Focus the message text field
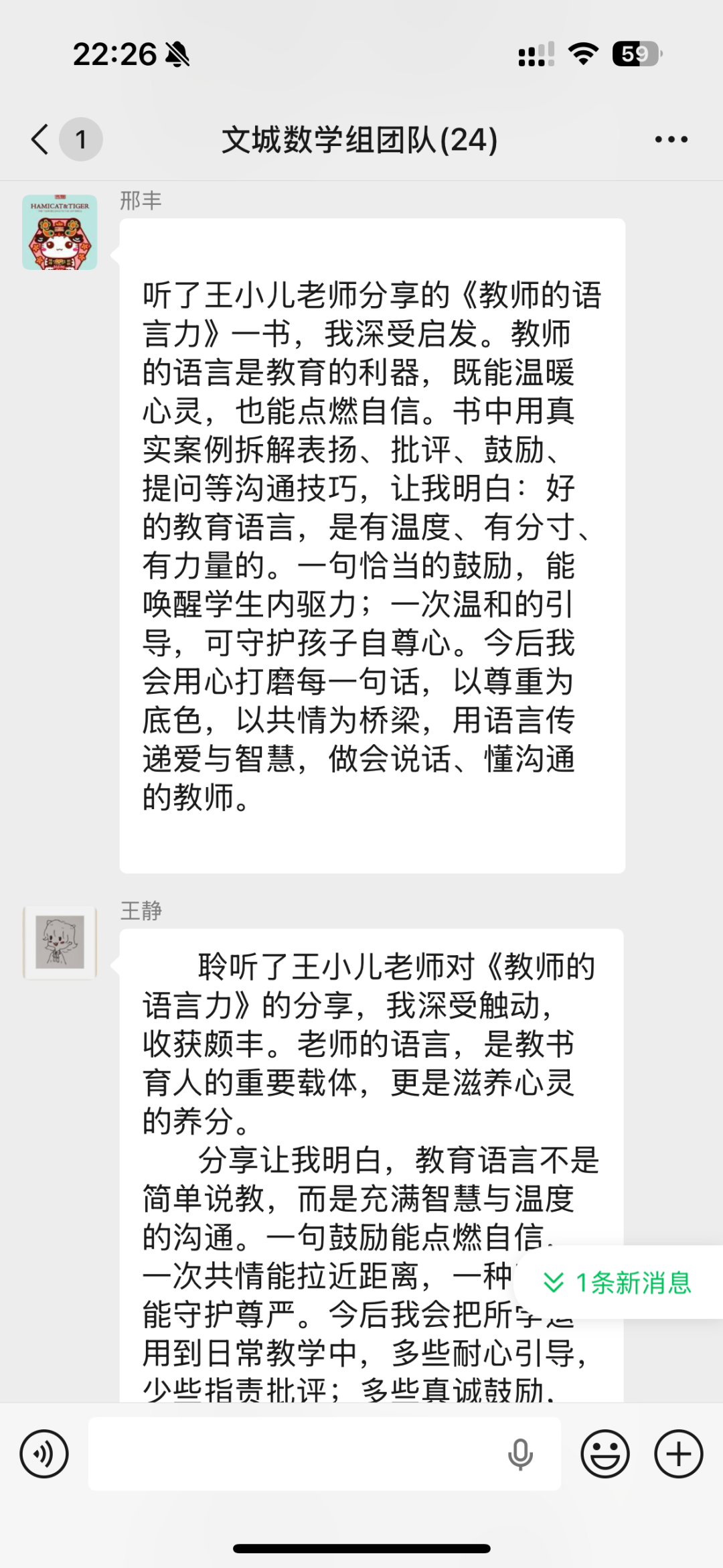 click(x=295, y=1454)
